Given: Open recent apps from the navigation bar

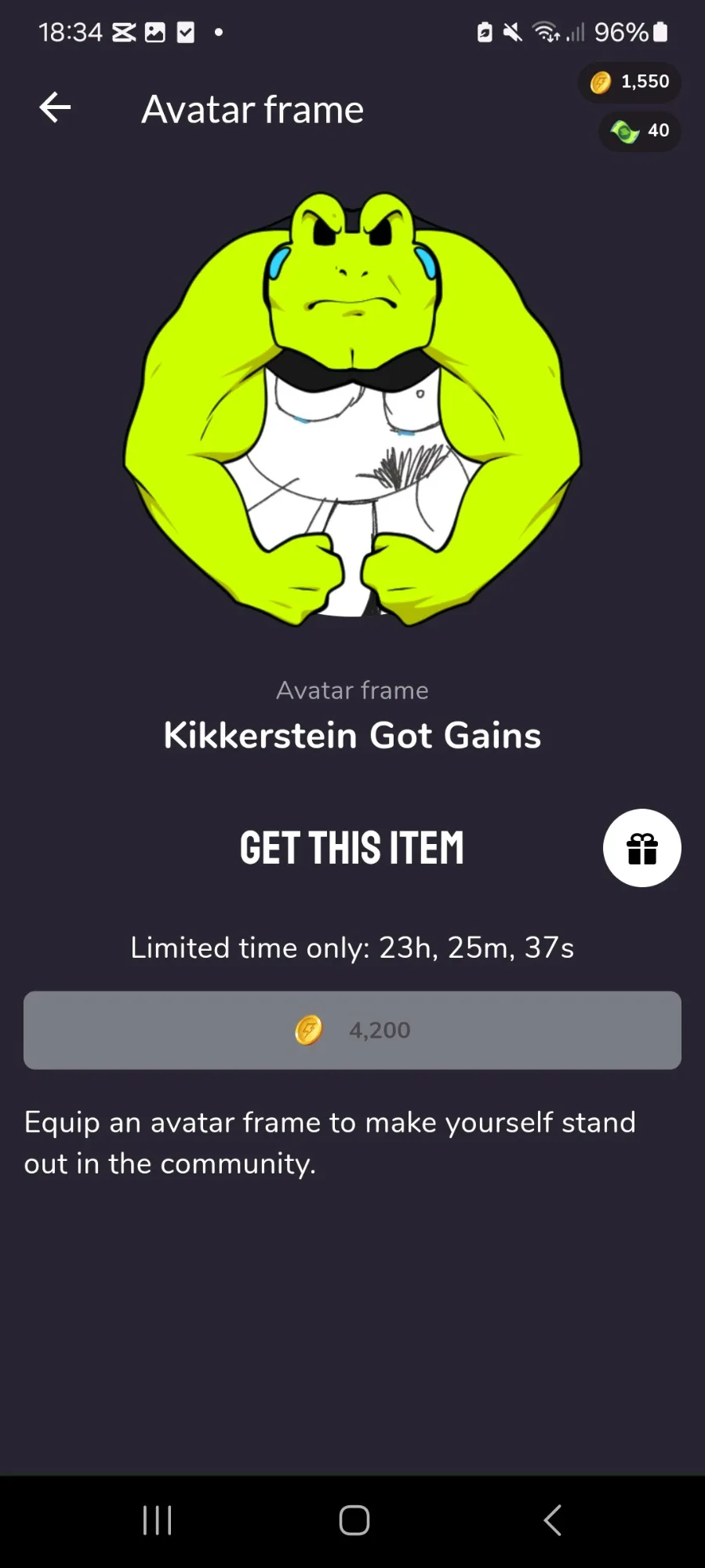Looking at the screenshot, I should [x=157, y=1520].
